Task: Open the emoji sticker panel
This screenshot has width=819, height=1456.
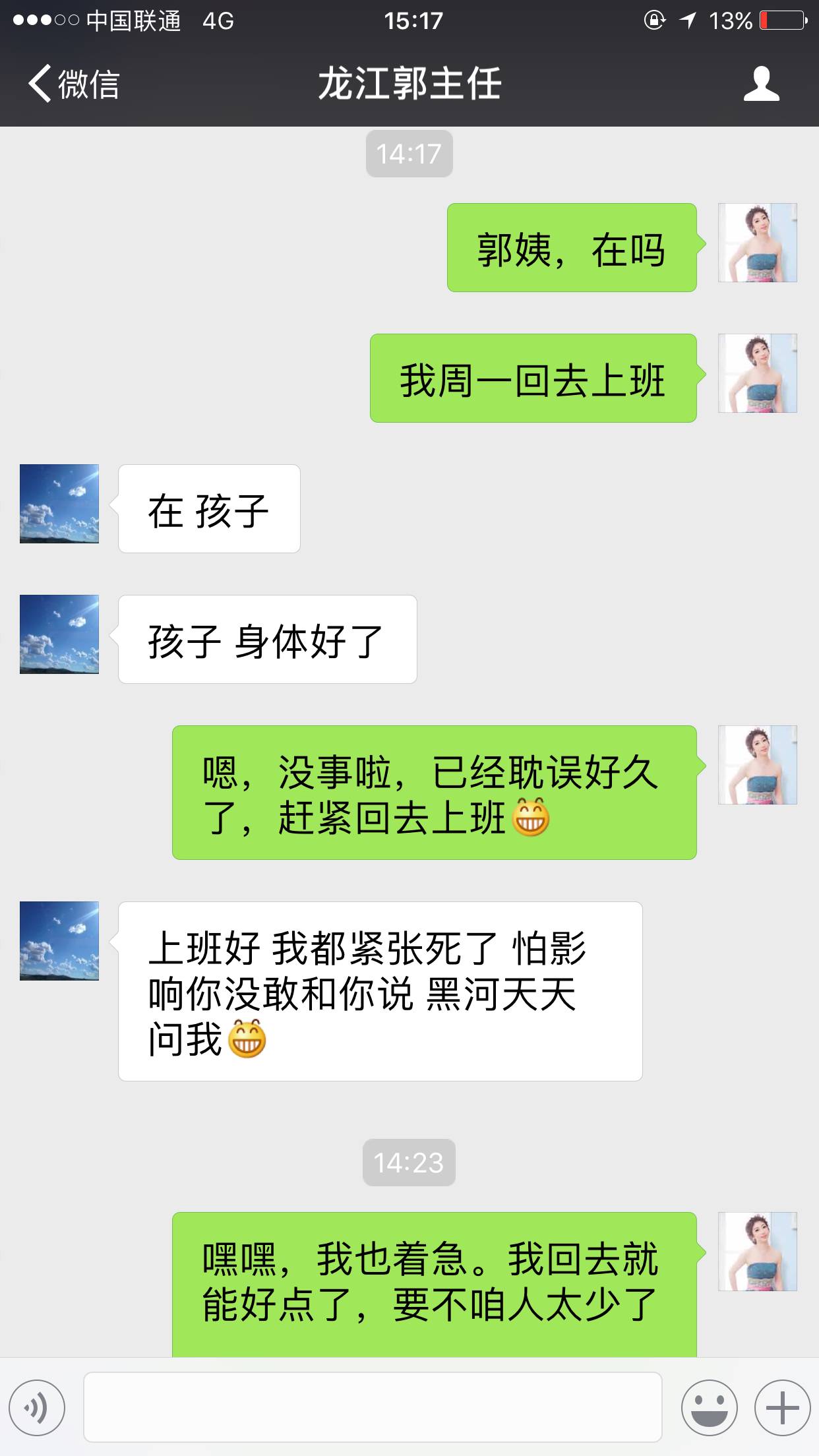Action: click(x=709, y=1407)
